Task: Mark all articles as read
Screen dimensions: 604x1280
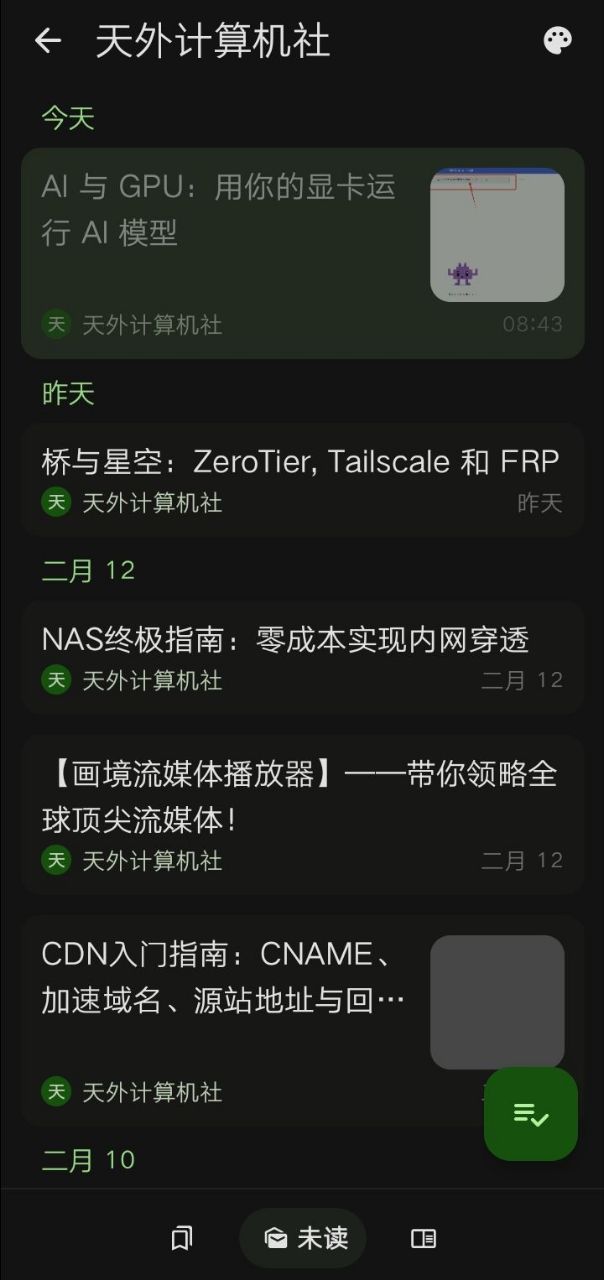Action: coord(531,1114)
